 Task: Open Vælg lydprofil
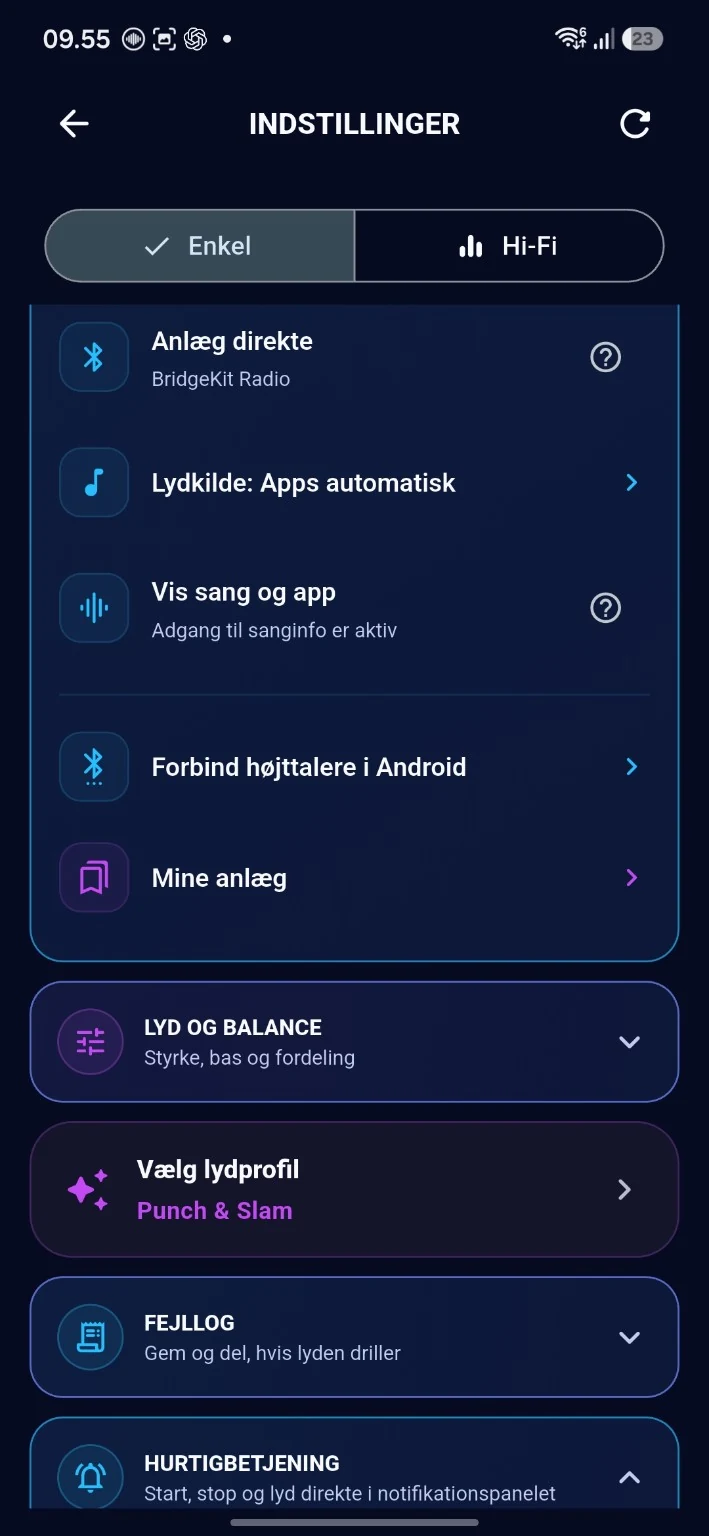[354, 1189]
